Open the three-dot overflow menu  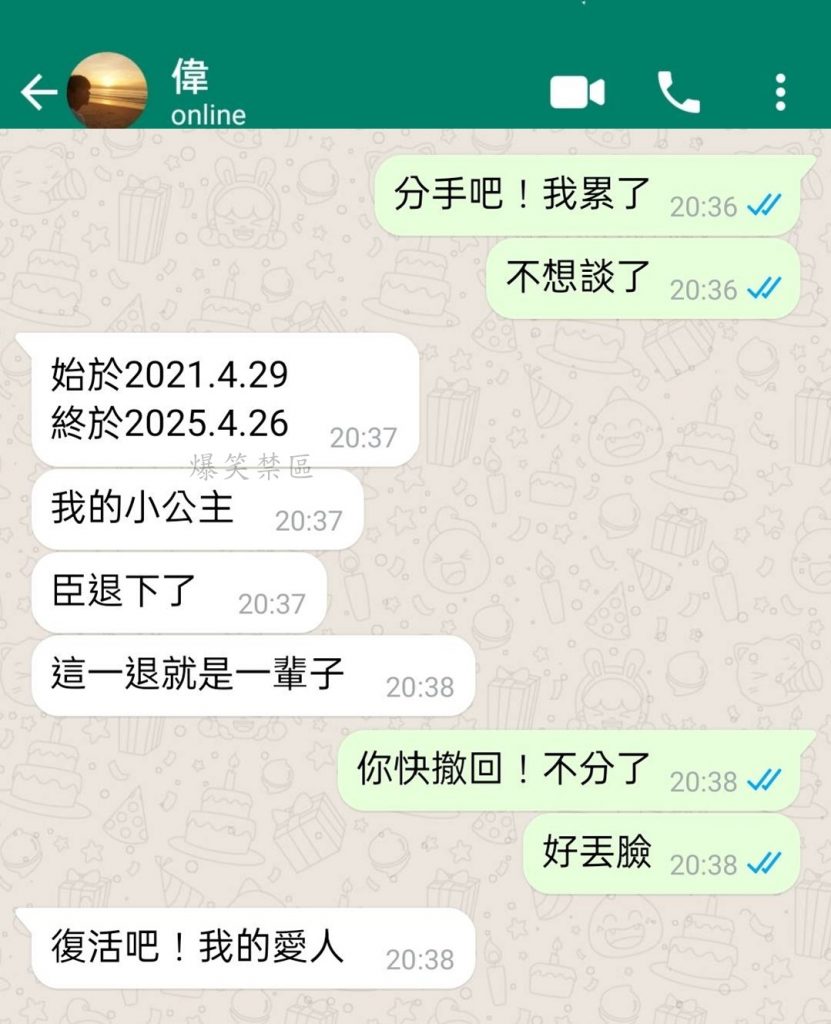coord(780,93)
